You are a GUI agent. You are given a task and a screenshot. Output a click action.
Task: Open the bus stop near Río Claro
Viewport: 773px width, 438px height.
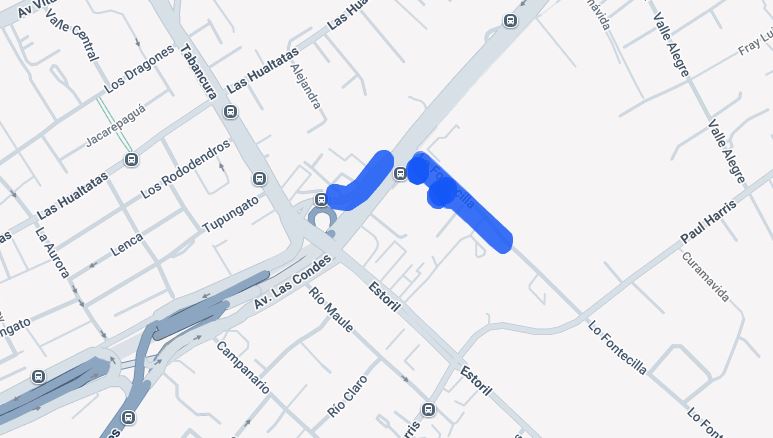428,409
